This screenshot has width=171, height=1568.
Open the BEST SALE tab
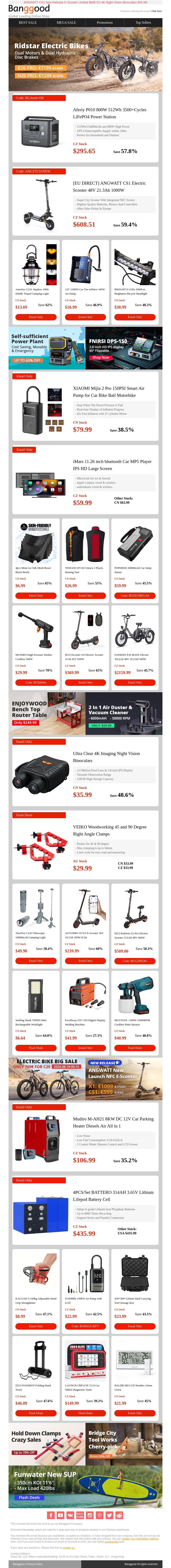(x=27, y=23)
